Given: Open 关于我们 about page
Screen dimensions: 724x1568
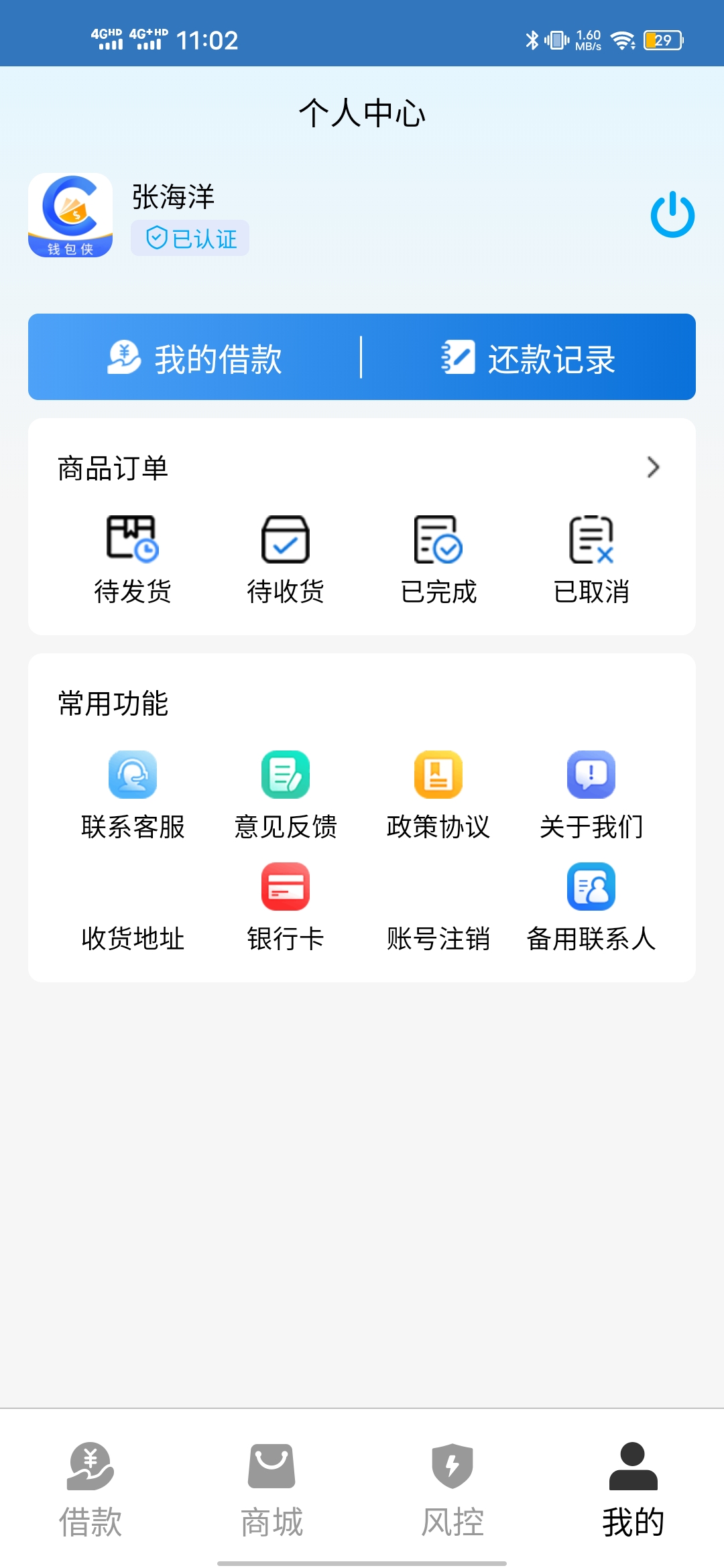Looking at the screenshot, I should pos(591,795).
